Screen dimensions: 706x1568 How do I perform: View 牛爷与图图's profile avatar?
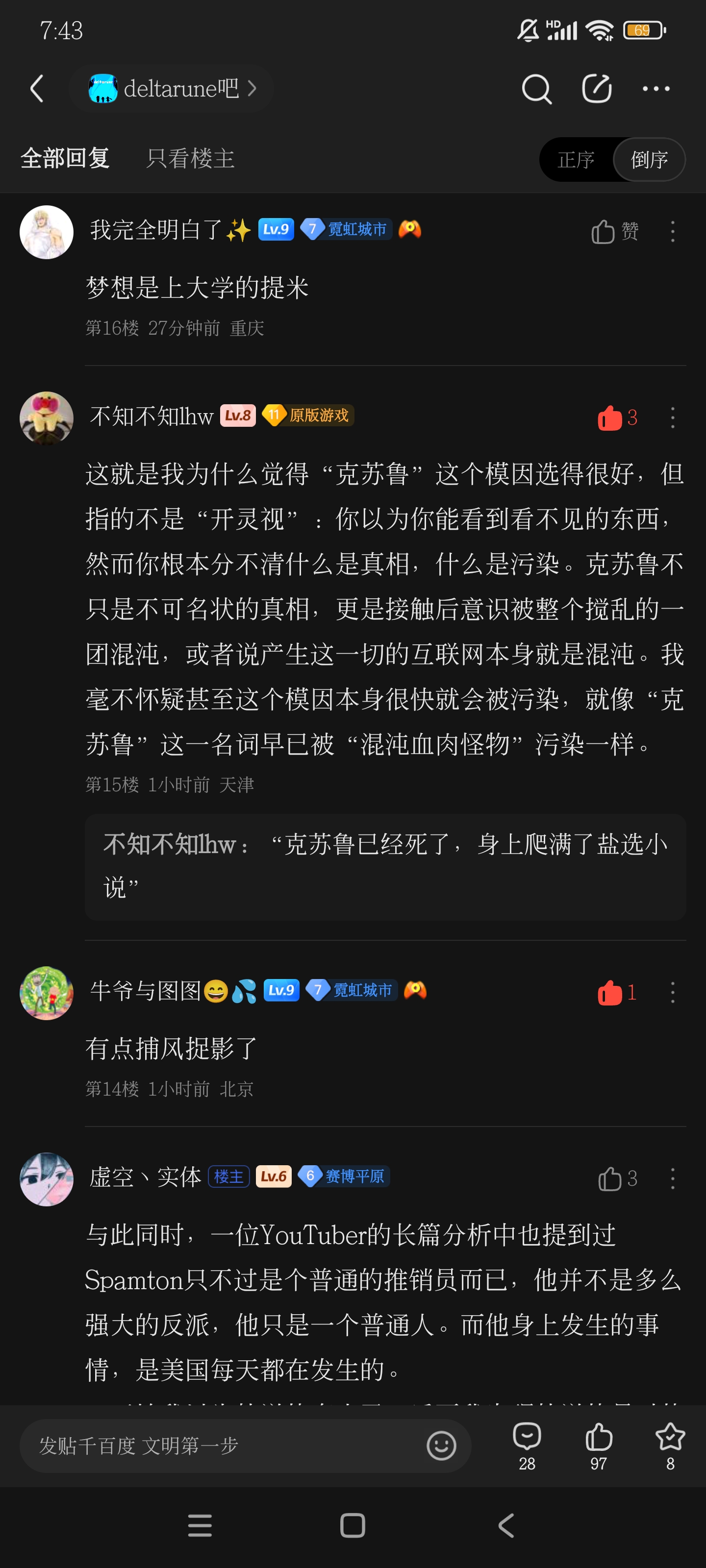pos(46,993)
